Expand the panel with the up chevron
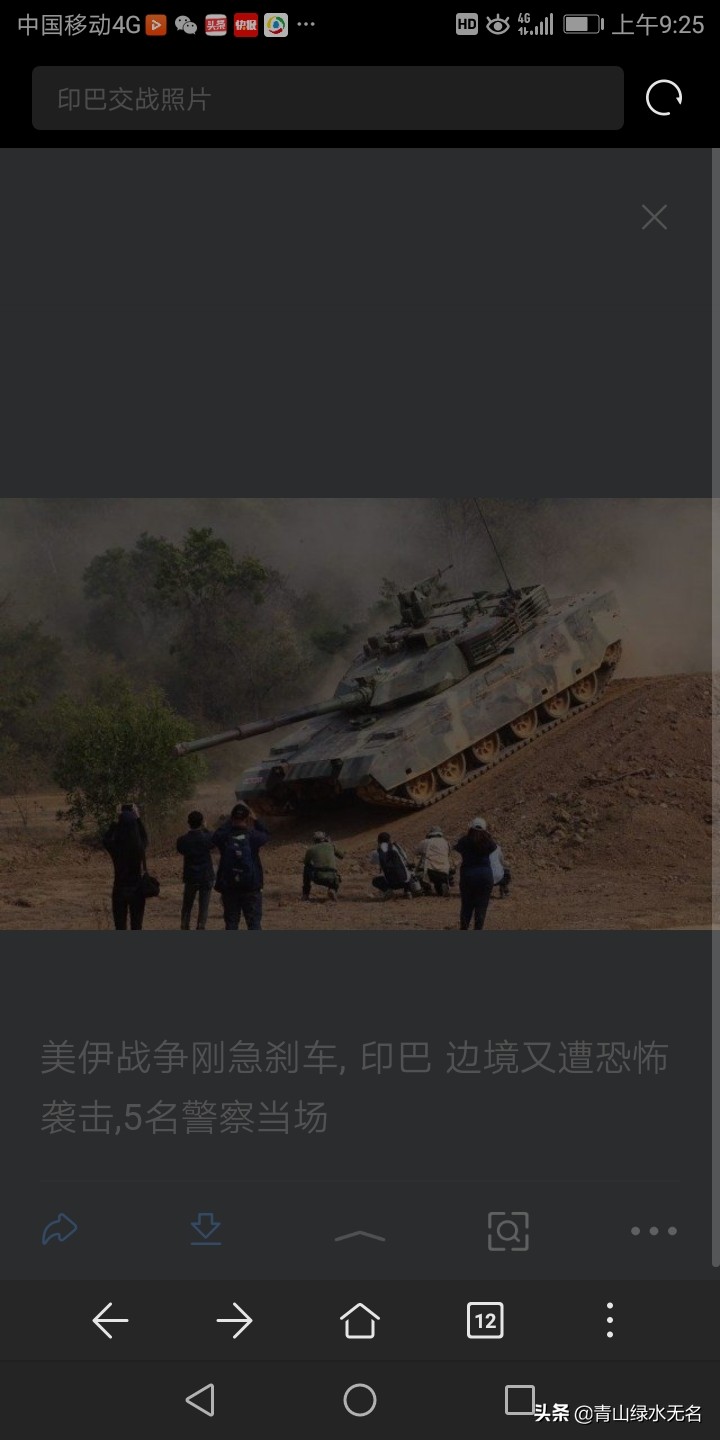This screenshot has width=720, height=1440. pyautogui.click(x=360, y=1236)
